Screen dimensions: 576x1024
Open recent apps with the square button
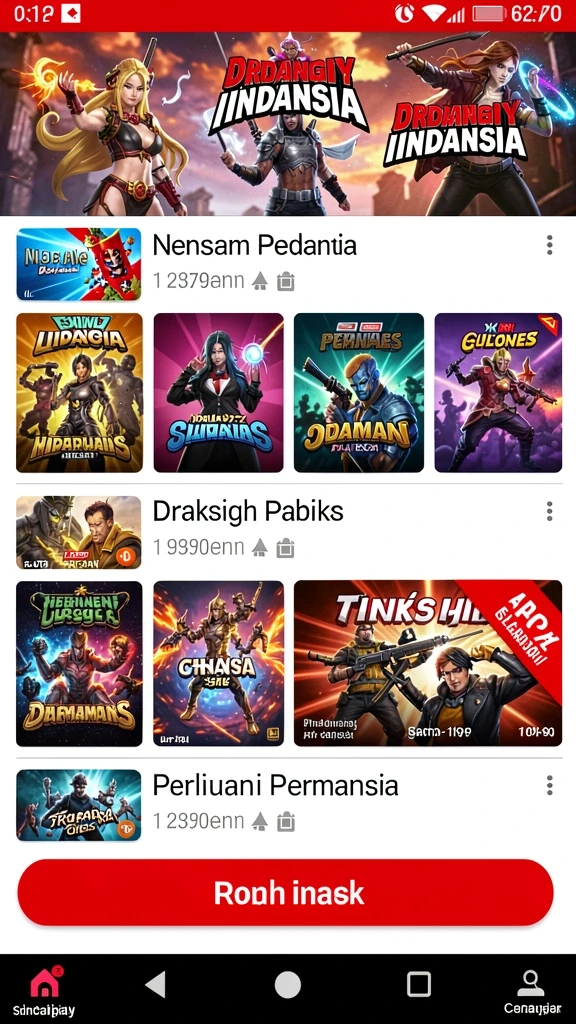coord(419,984)
